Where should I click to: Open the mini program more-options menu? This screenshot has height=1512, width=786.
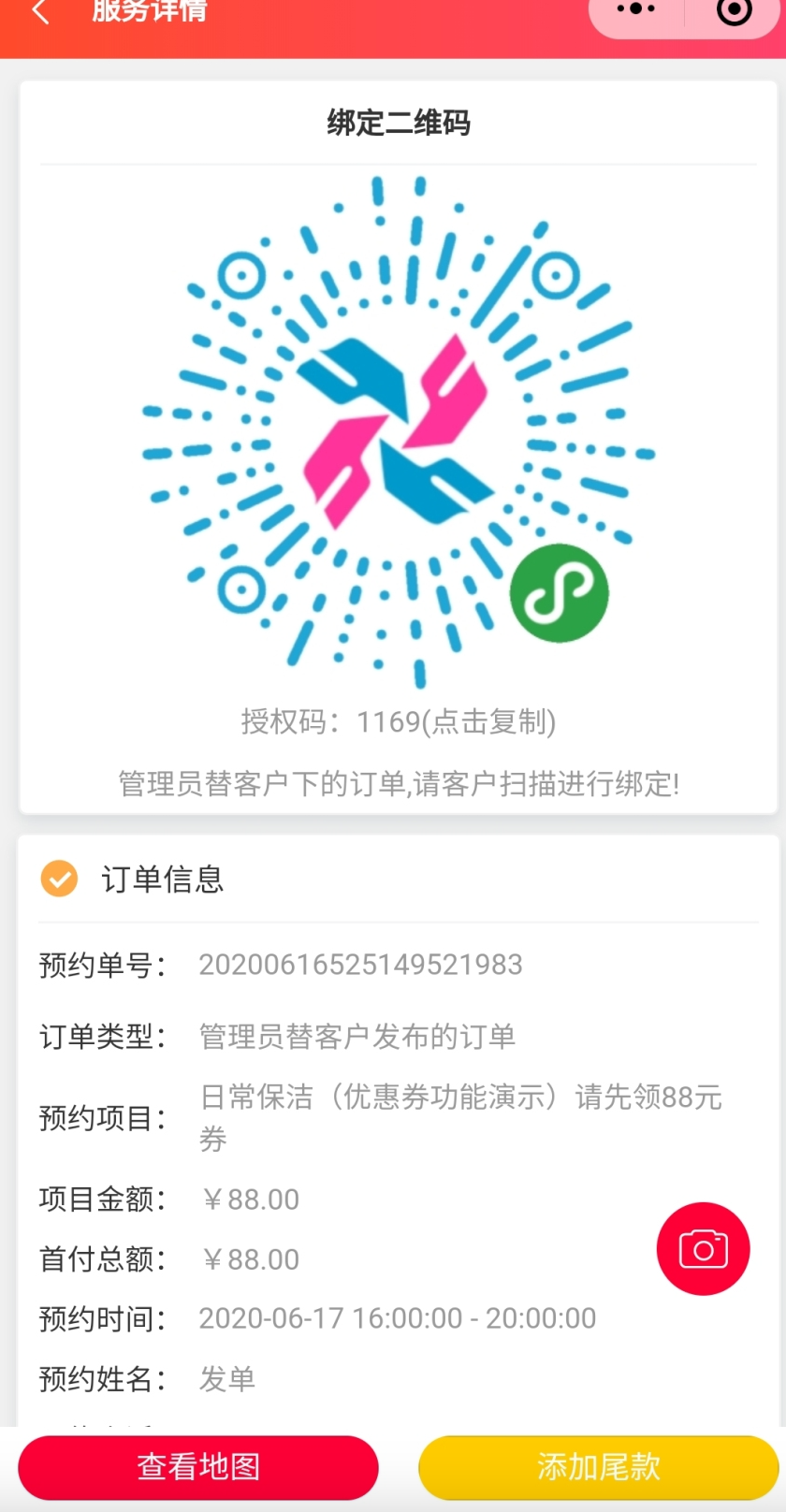pos(636,10)
